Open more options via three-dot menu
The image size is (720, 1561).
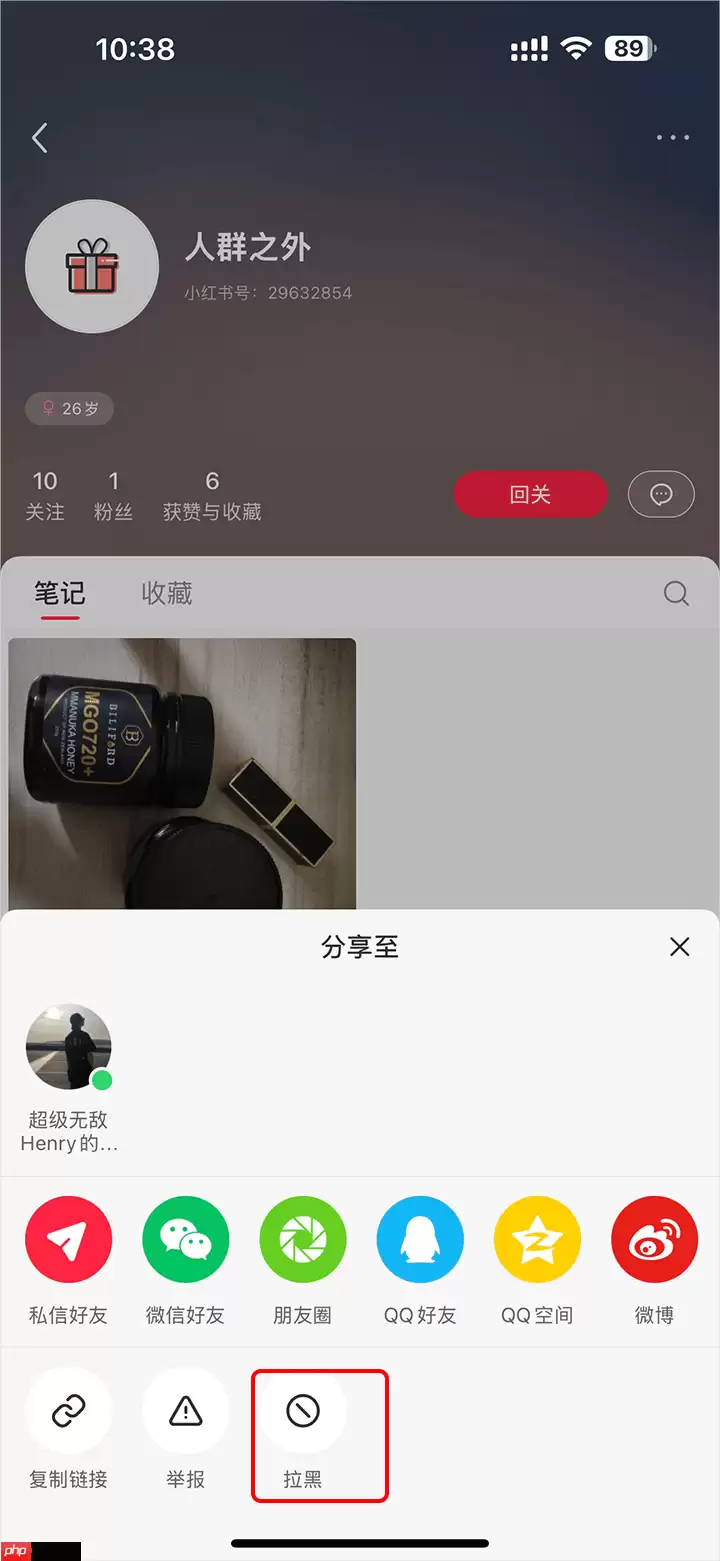[x=672, y=137]
